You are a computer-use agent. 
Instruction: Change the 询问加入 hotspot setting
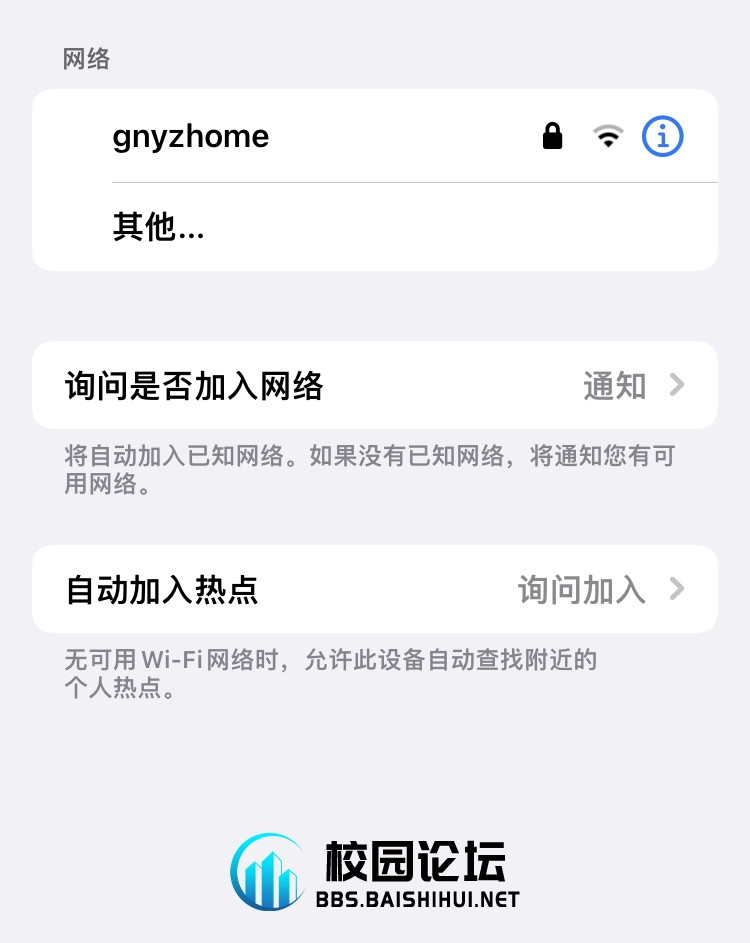tap(581, 589)
